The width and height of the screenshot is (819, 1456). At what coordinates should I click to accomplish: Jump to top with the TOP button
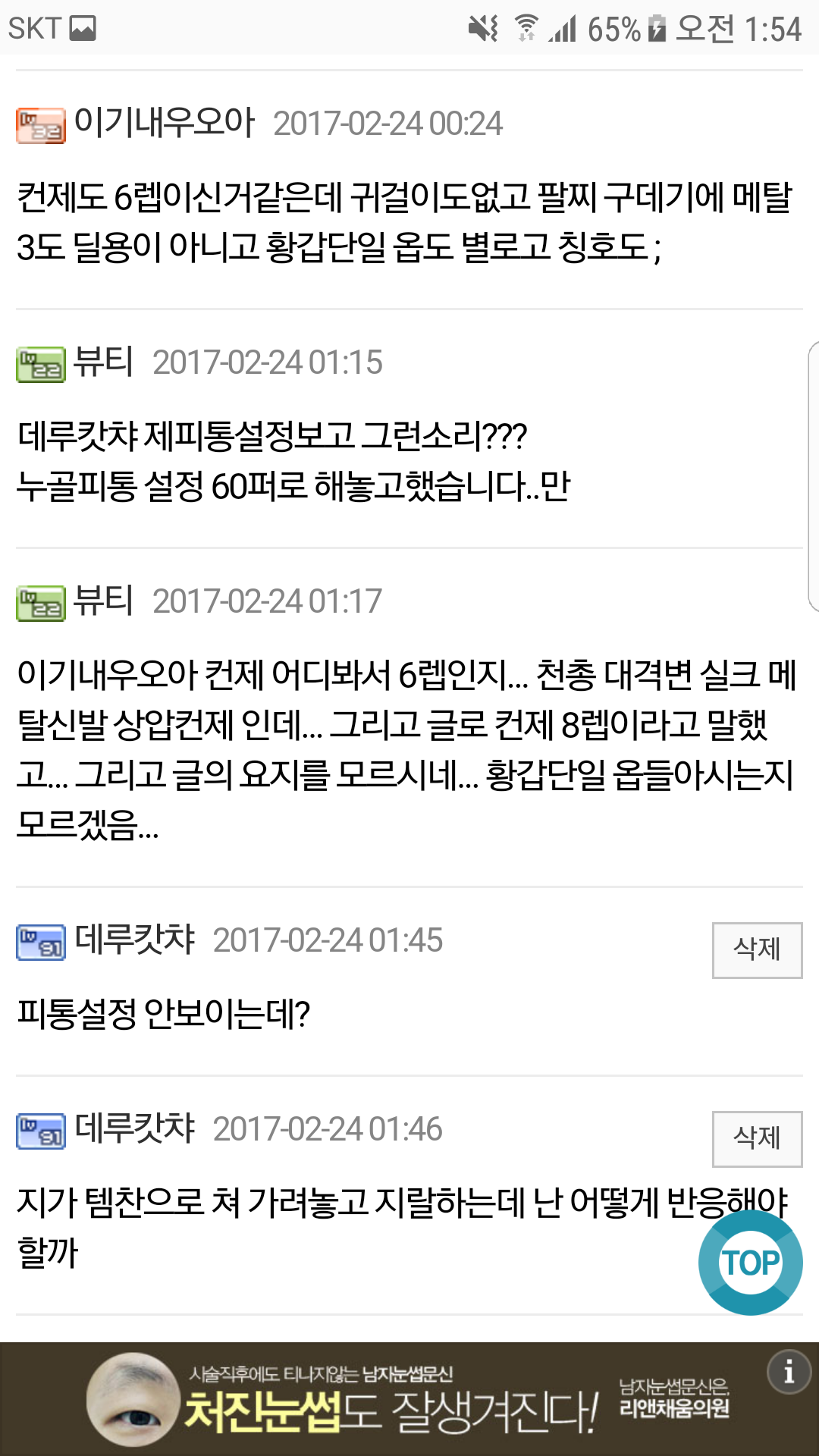(x=751, y=1263)
